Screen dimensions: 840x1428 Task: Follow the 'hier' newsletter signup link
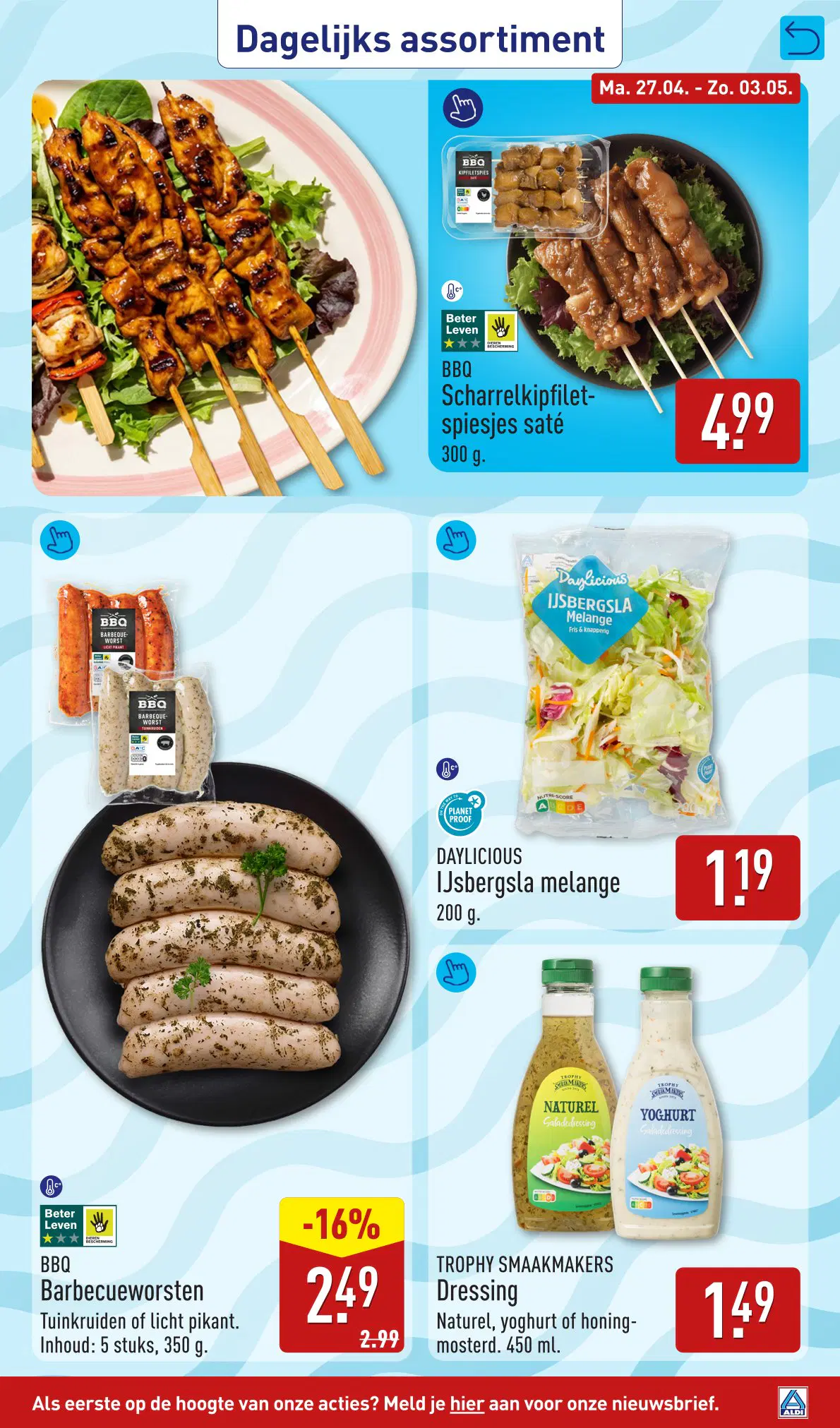[467, 1403]
